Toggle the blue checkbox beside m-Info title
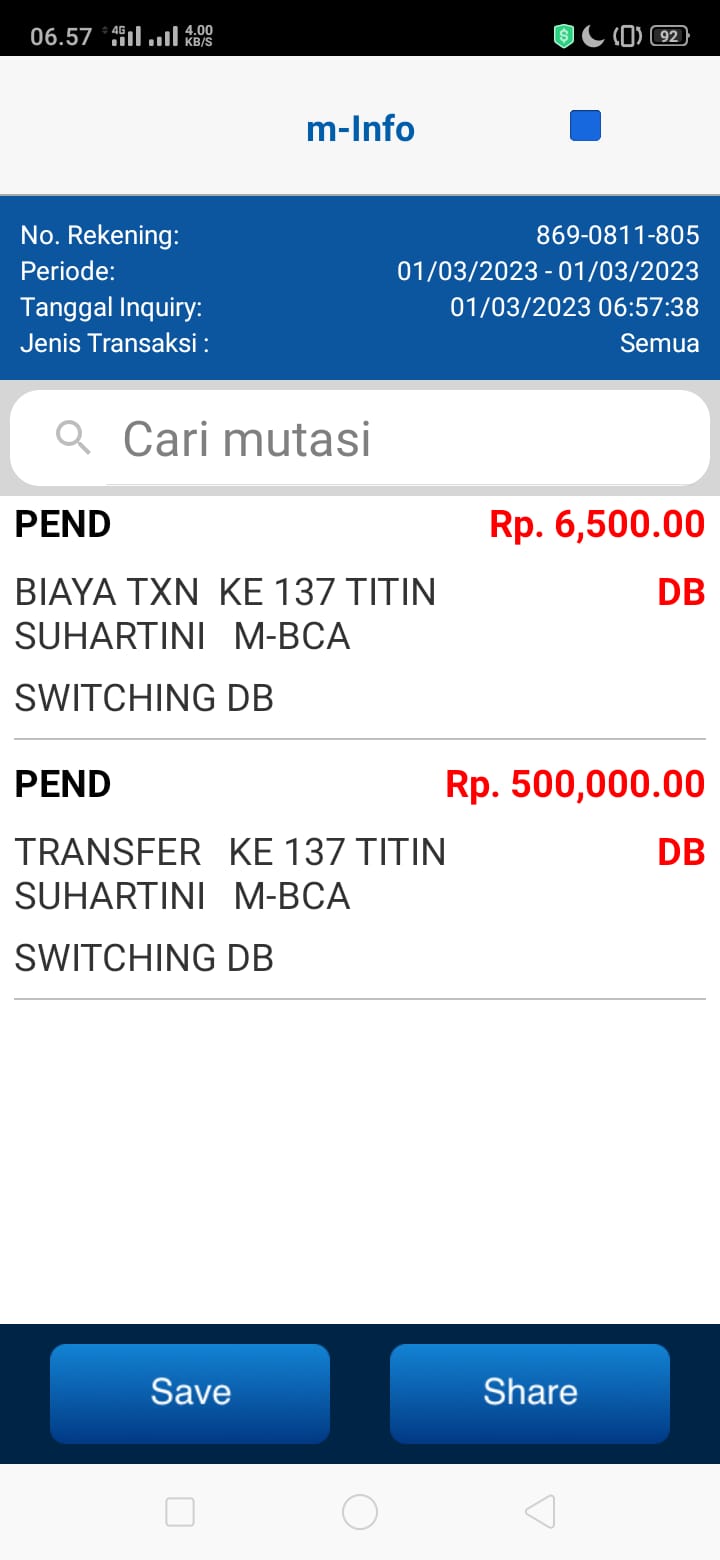The width and height of the screenshot is (720, 1560). [x=584, y=124]
